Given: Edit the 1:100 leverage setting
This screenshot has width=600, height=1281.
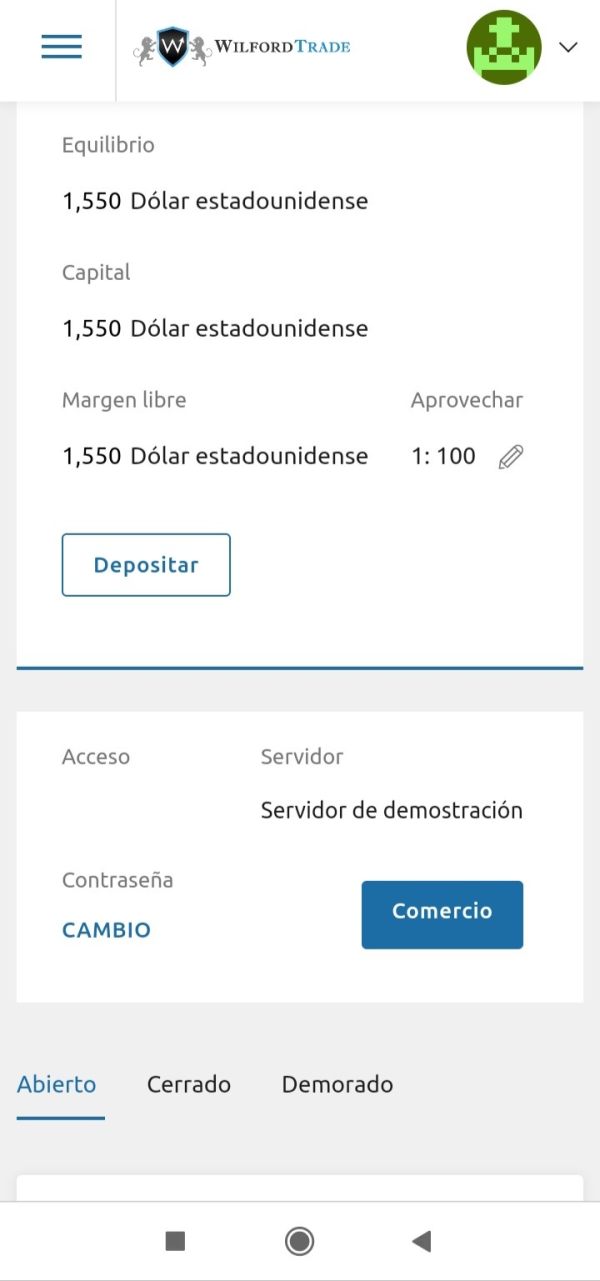Looking at the screenshot, I should pos(511,458).
